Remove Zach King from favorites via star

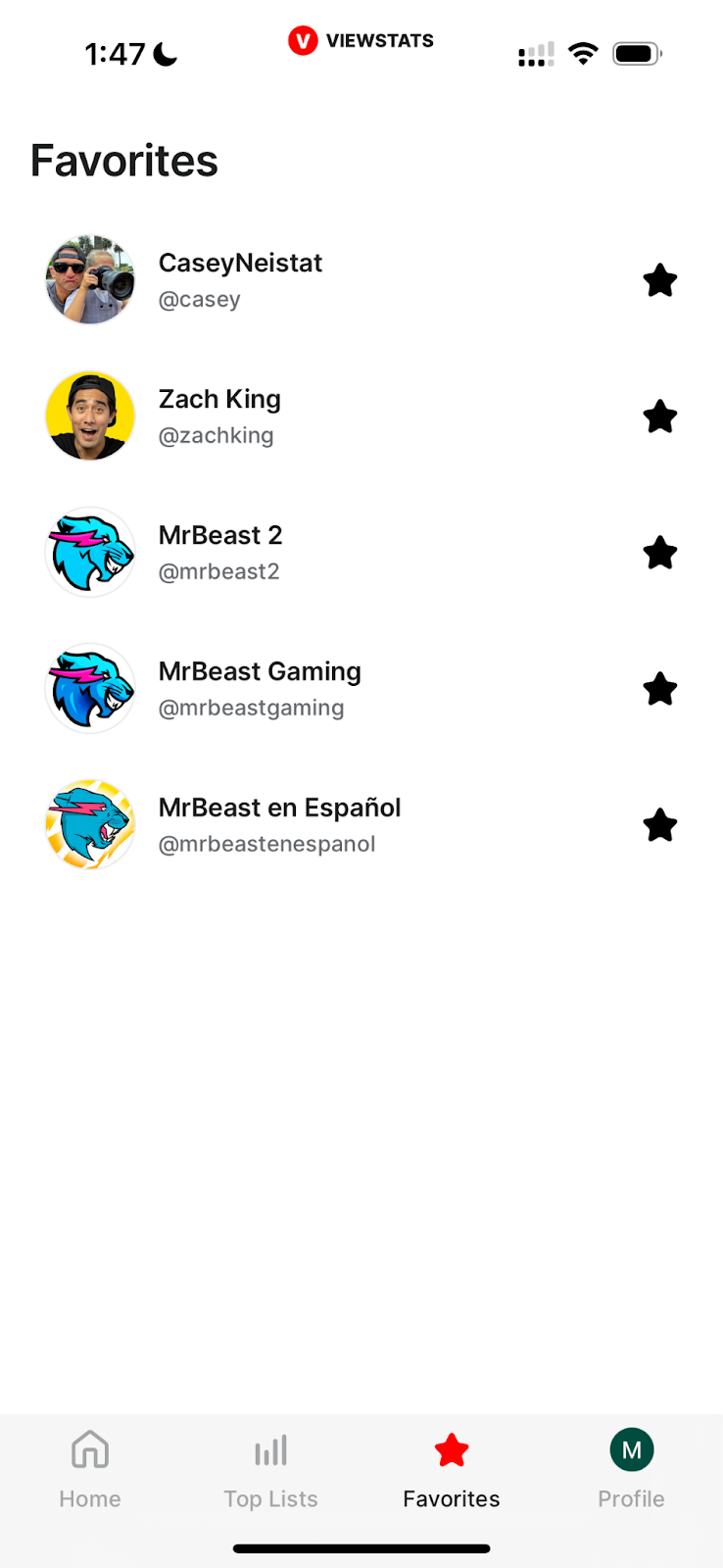(x=660, y=416)
